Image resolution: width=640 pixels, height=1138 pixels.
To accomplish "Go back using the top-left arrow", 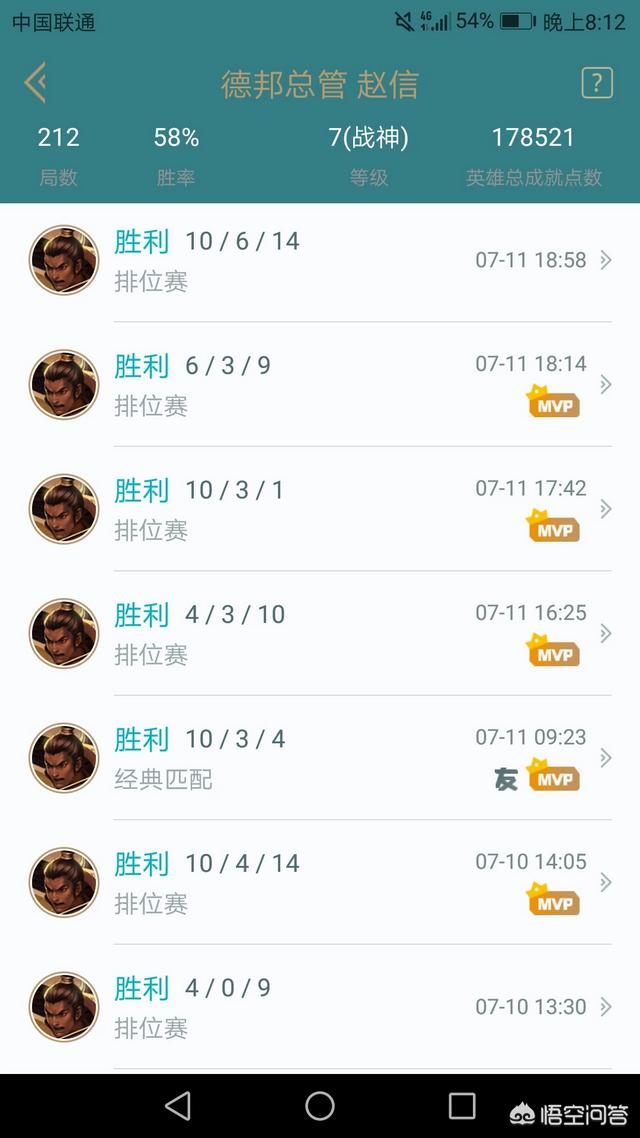I will (x=36, y=83).
